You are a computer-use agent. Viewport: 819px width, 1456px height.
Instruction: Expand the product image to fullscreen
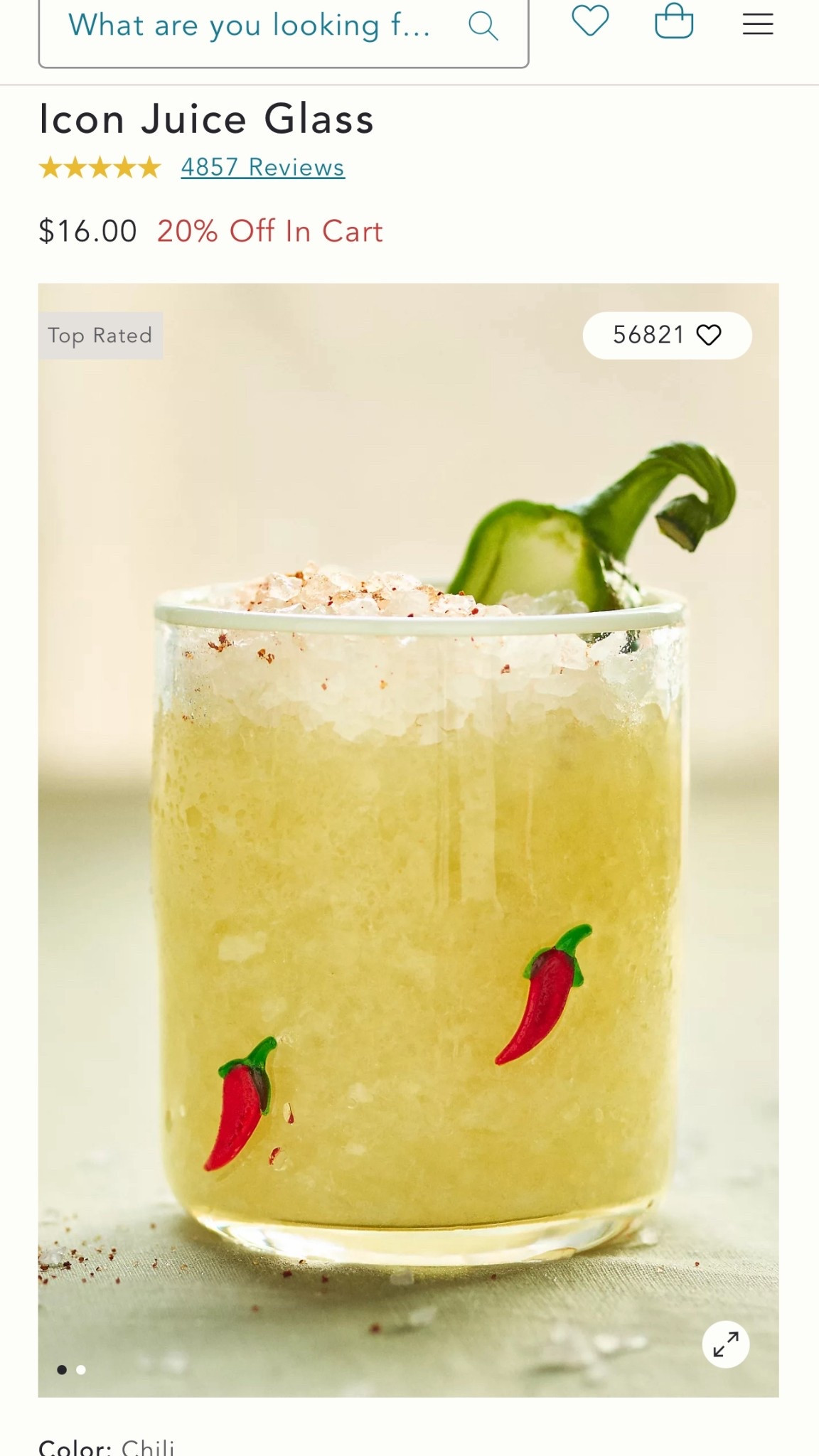725,1344
